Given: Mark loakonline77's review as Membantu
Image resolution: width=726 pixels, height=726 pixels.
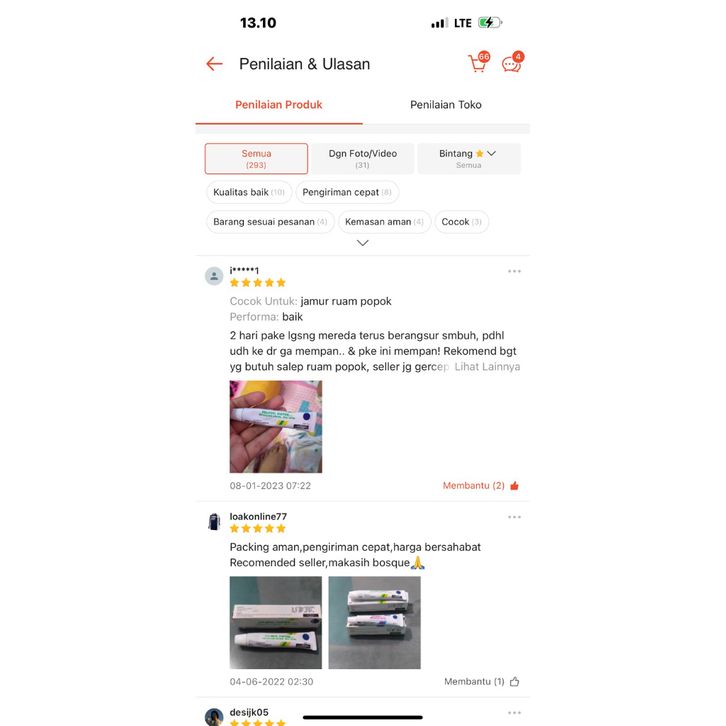Looking at the screenshot, I should click(x=482, y=682).
